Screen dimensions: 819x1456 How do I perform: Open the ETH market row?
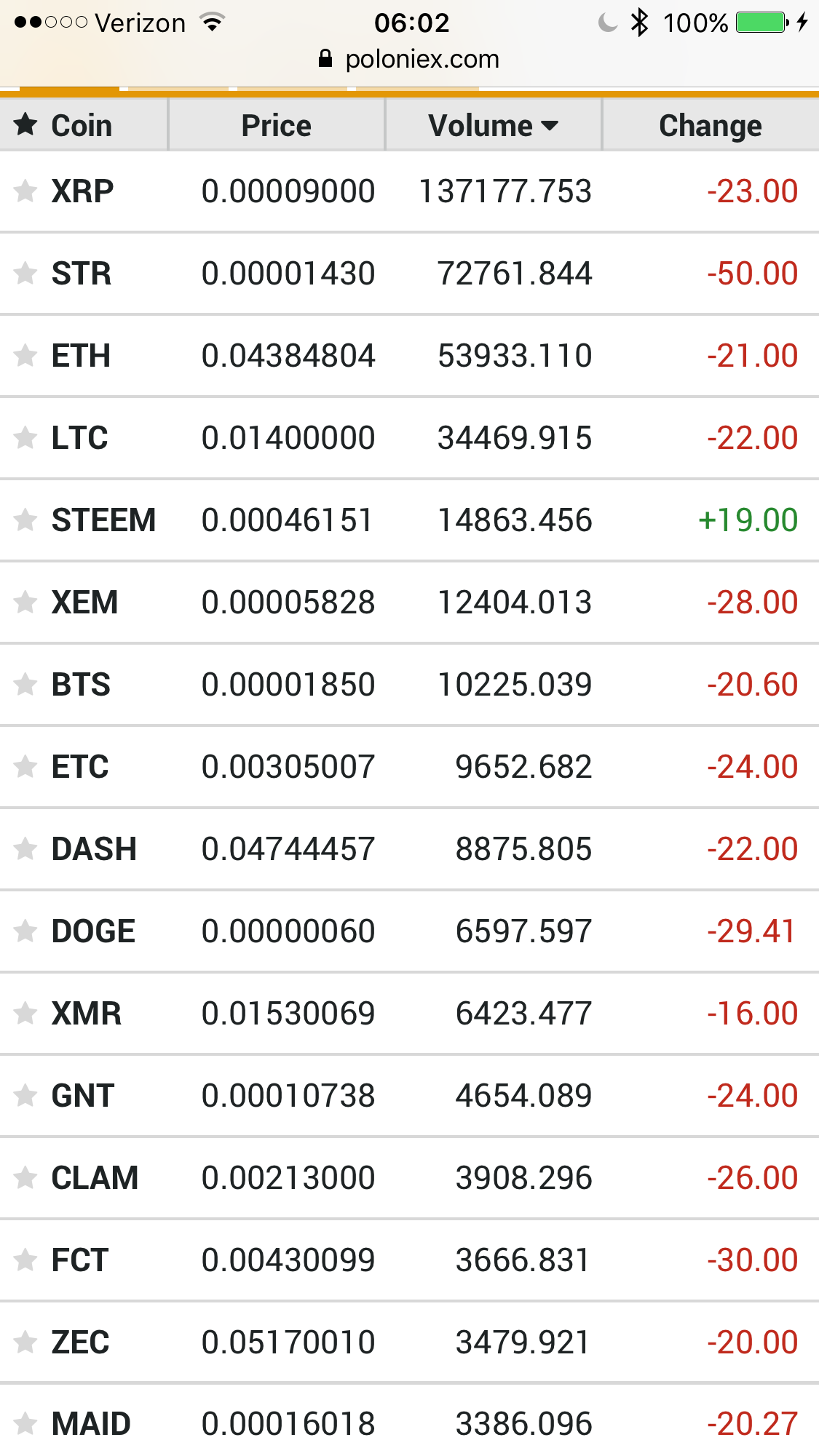409,356
